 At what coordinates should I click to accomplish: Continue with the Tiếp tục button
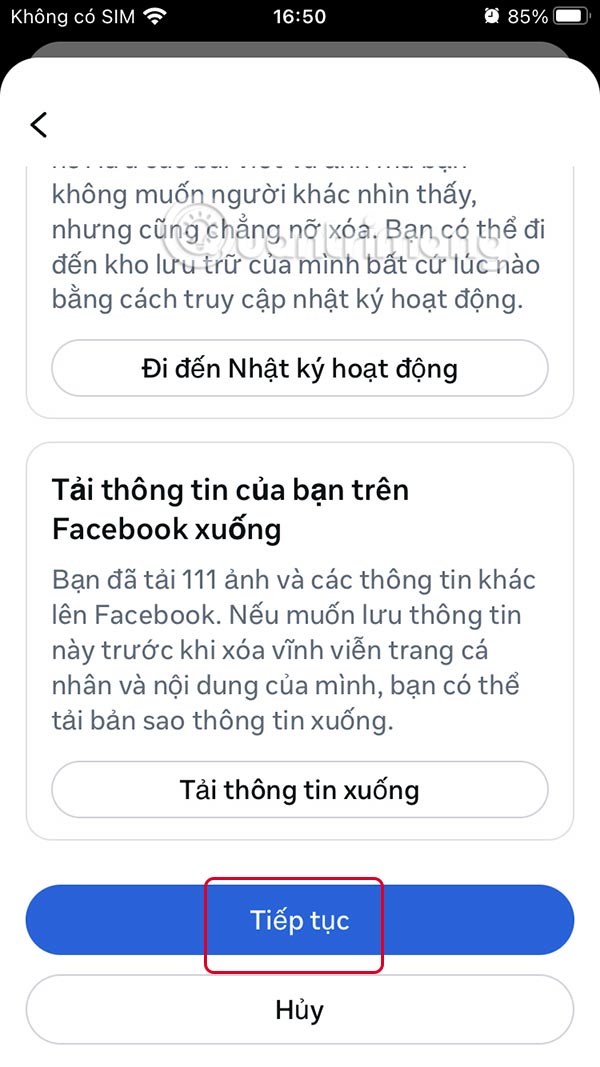pyautogui.click(x=300, y=920)
